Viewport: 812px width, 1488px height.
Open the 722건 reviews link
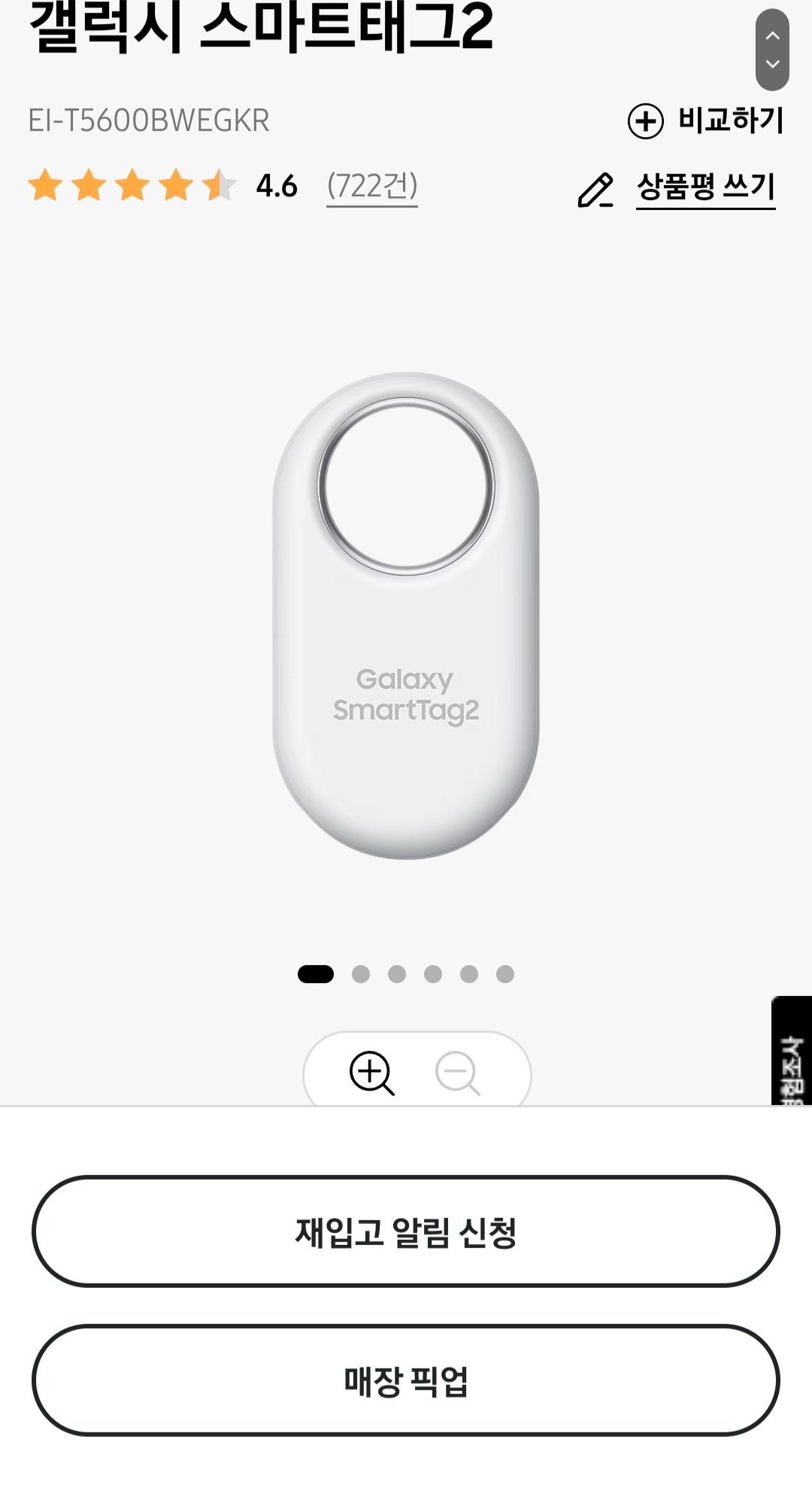point(371,186)
